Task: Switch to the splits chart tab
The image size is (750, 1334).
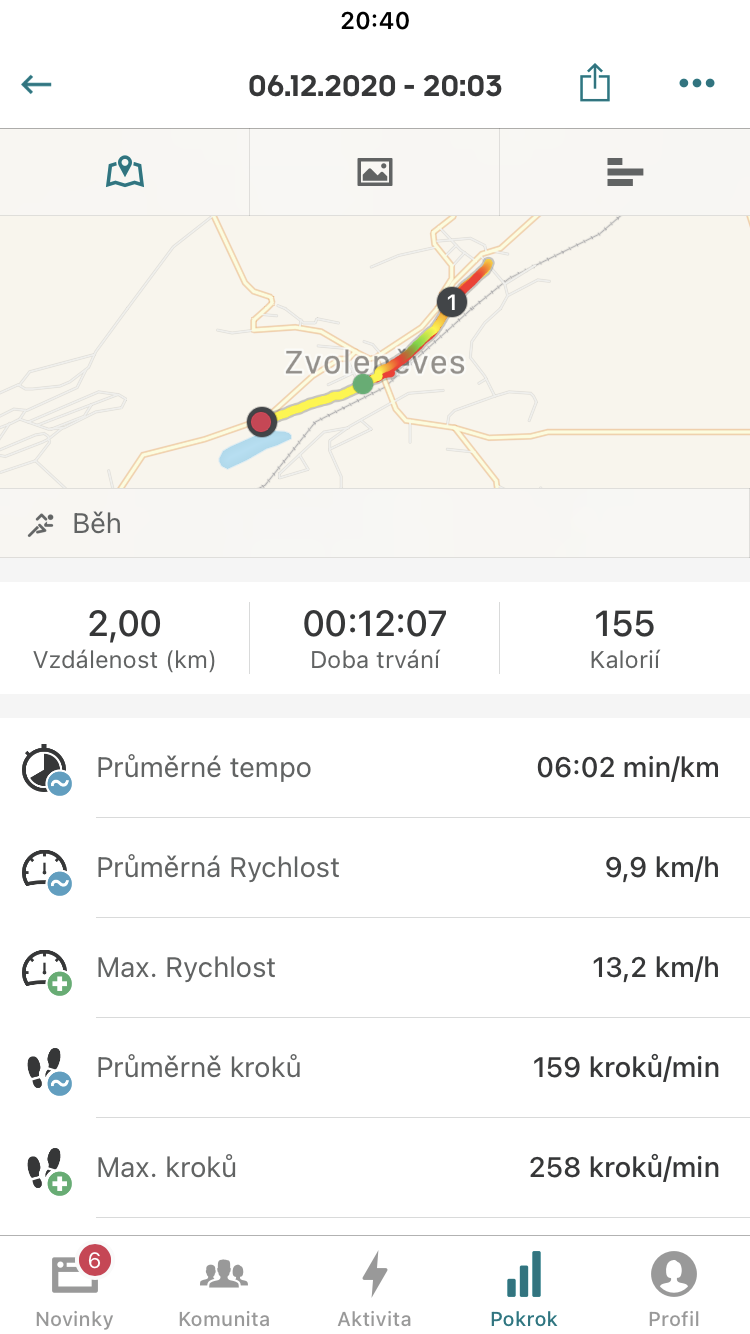Action: click(625, 172)
